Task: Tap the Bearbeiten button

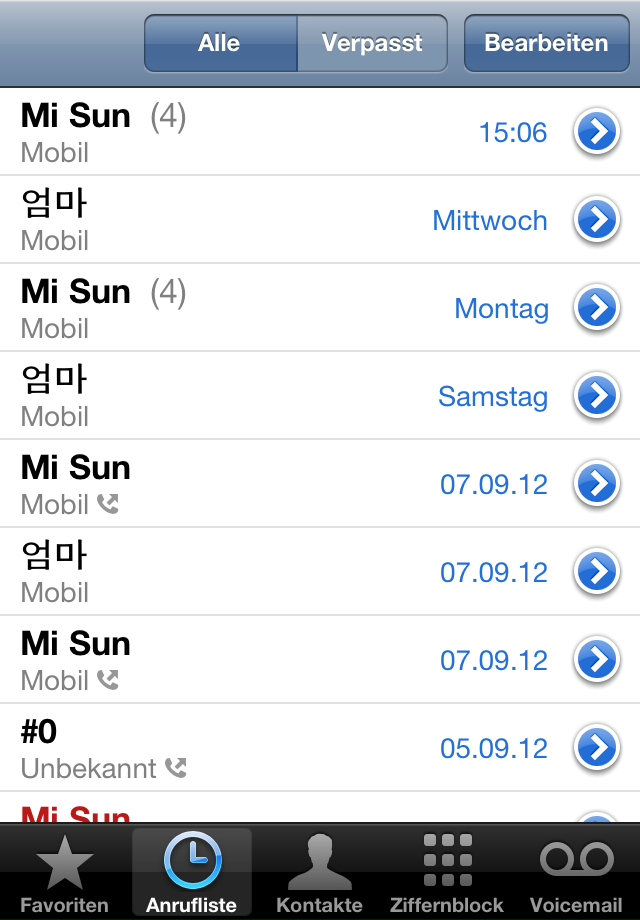Action: pyautogui.click(x=546, y=44)
